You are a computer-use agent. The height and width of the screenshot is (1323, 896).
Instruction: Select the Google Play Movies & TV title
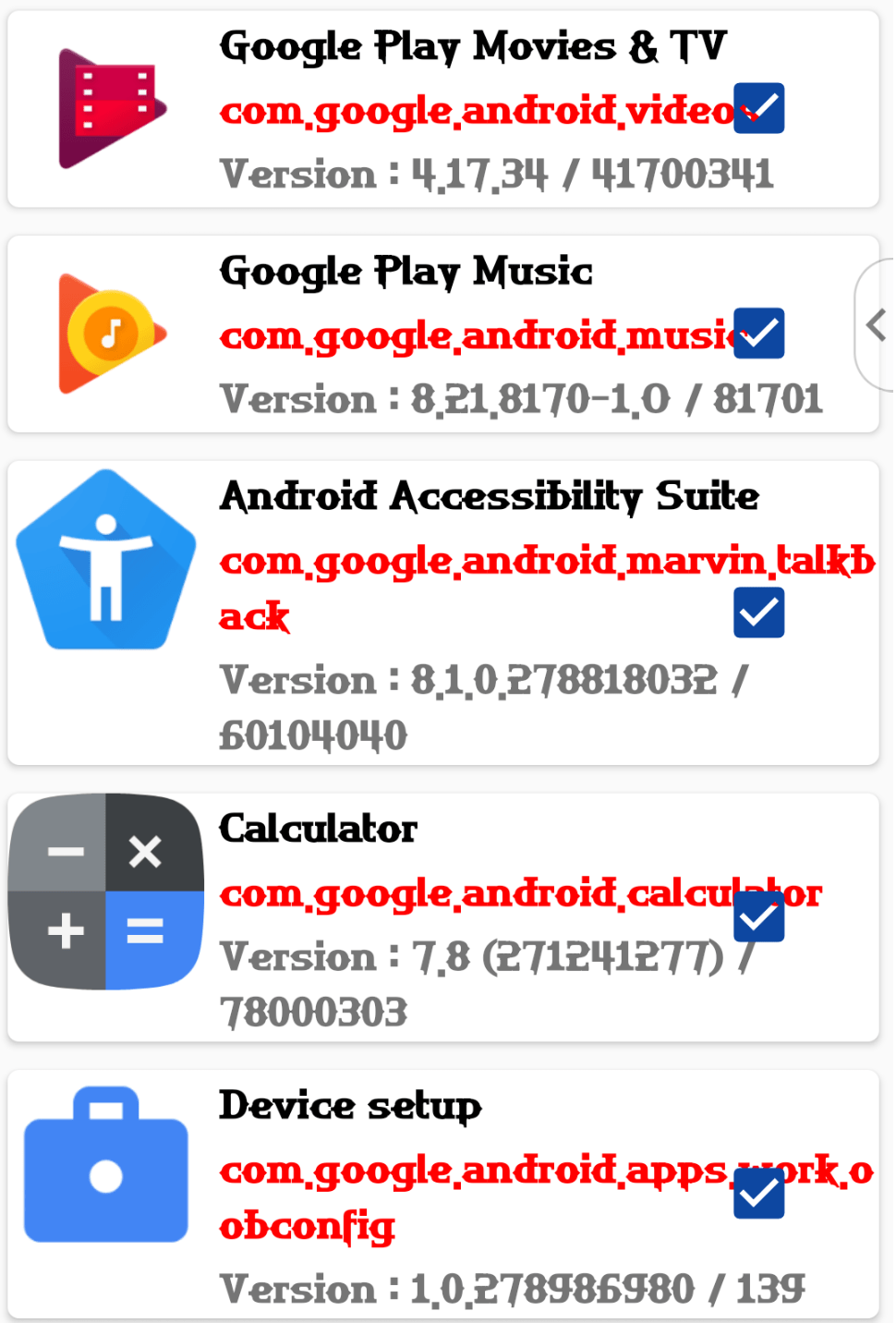click(471, 46)
